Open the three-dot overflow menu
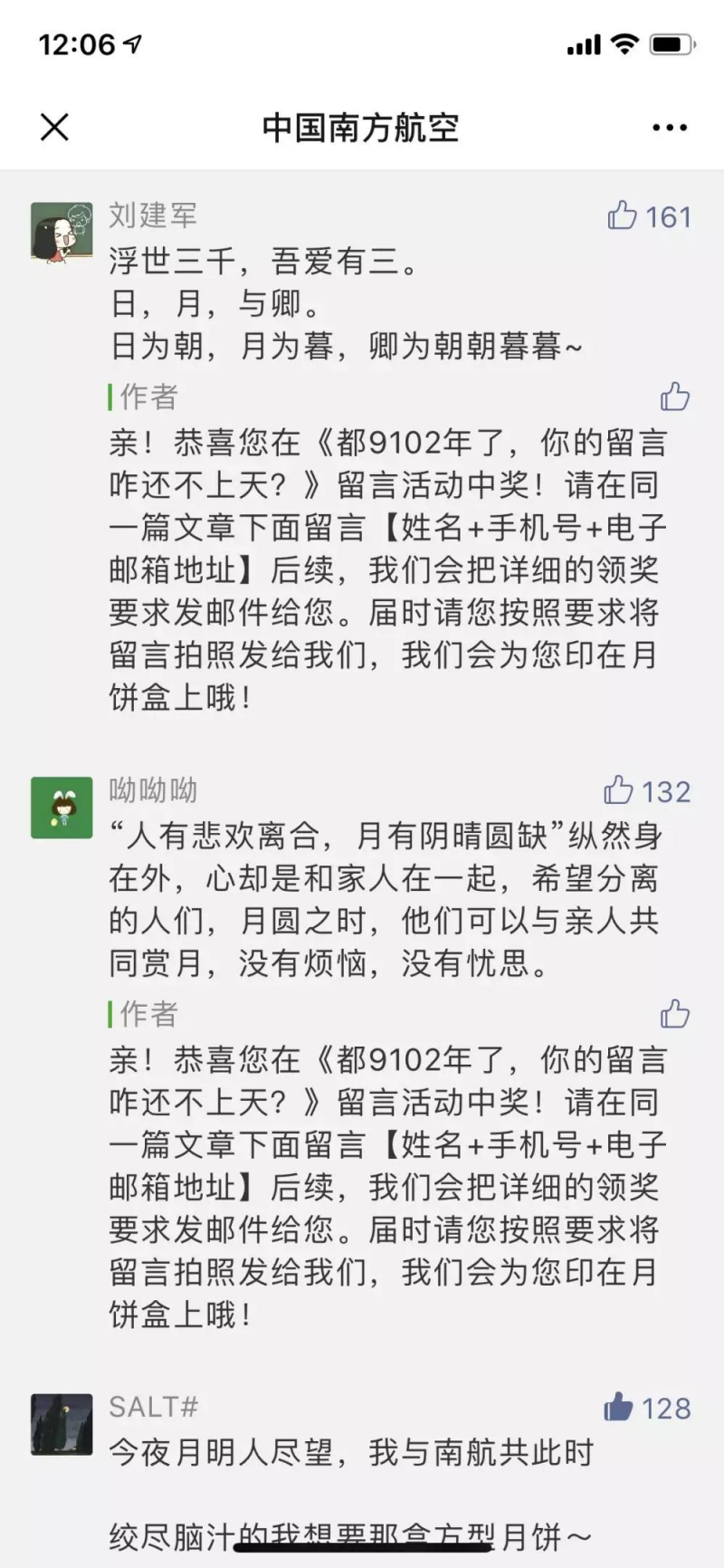724x1568 pixels. click(x=669, y=128)
